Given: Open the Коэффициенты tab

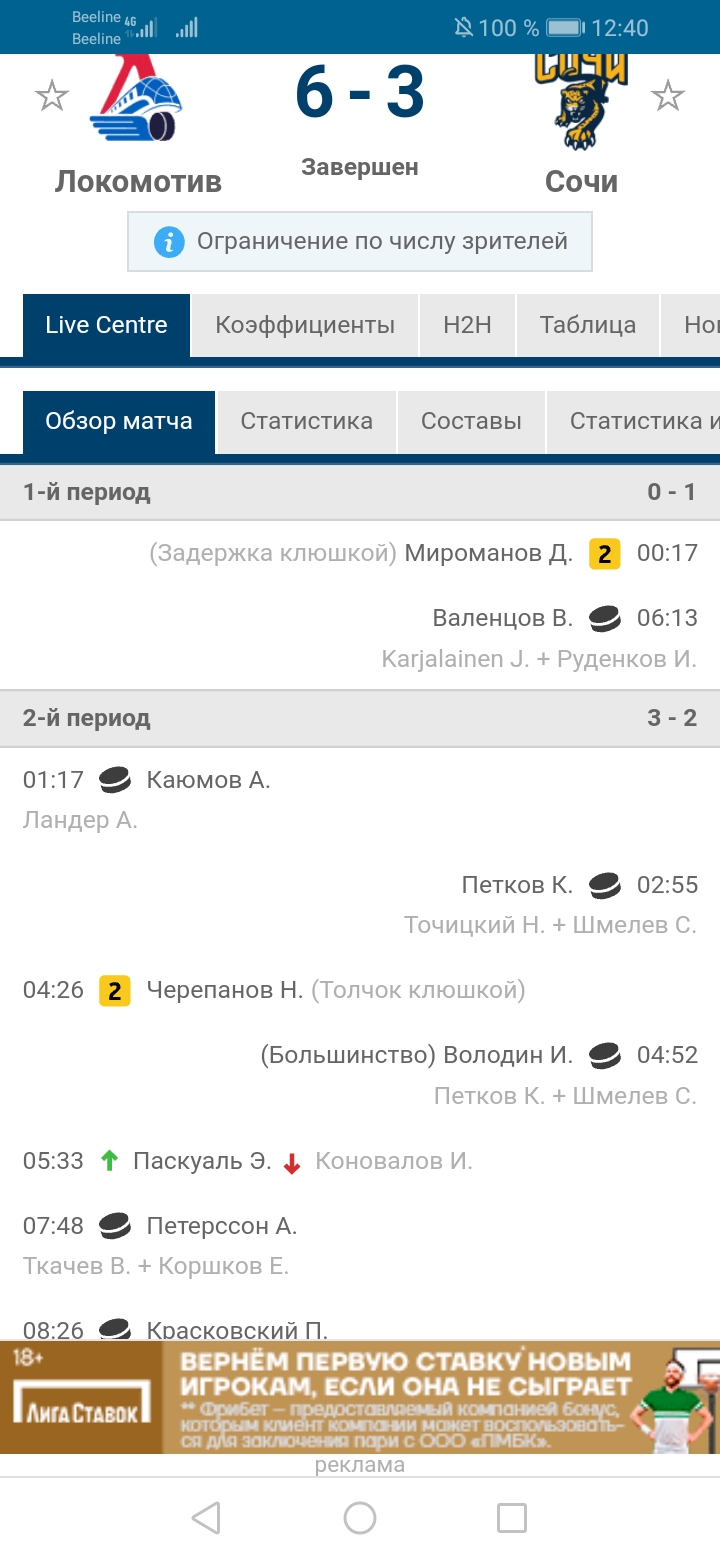Looking at the screenshot, I should 305,325.
